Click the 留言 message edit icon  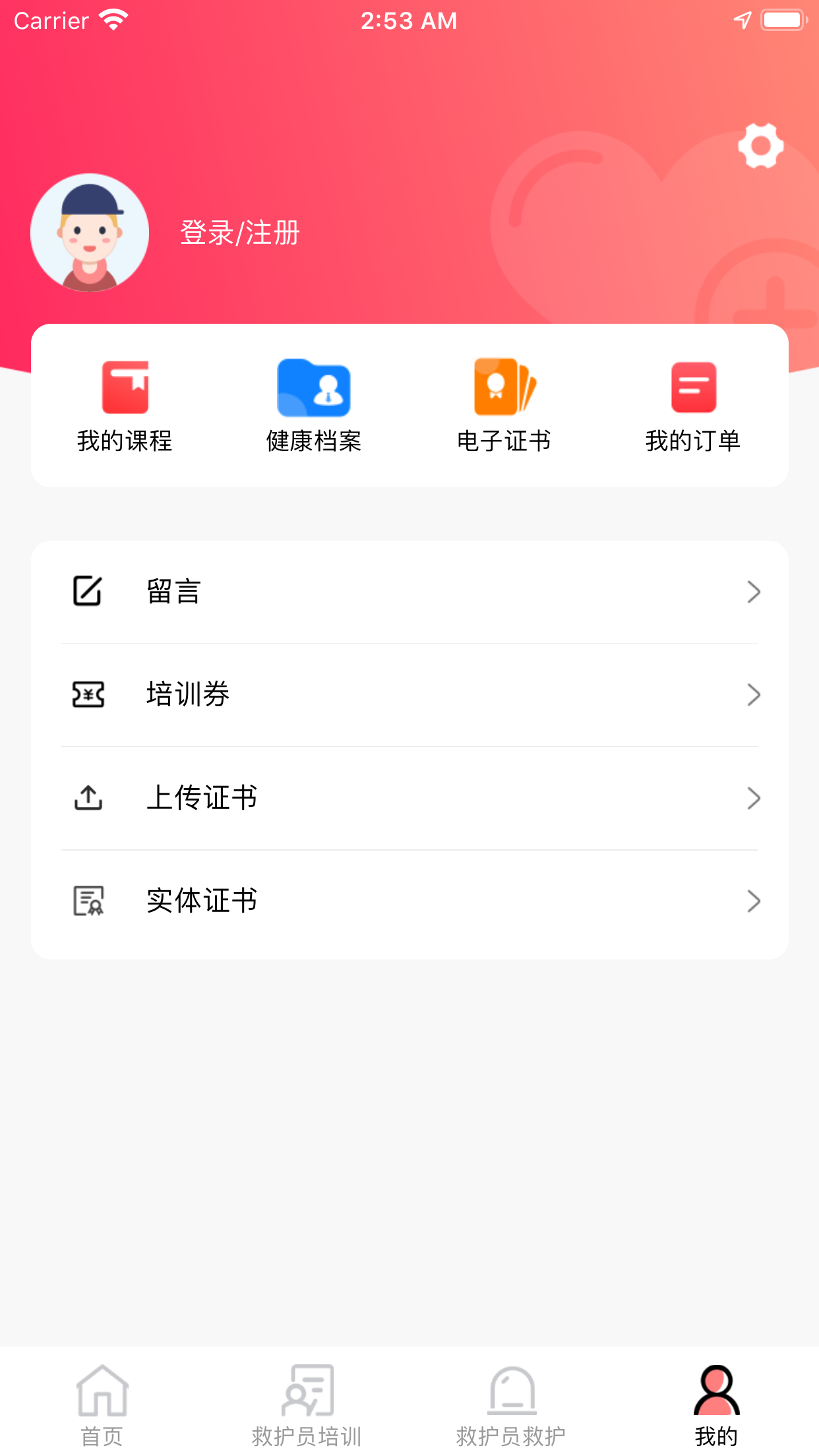click(89, 591)
